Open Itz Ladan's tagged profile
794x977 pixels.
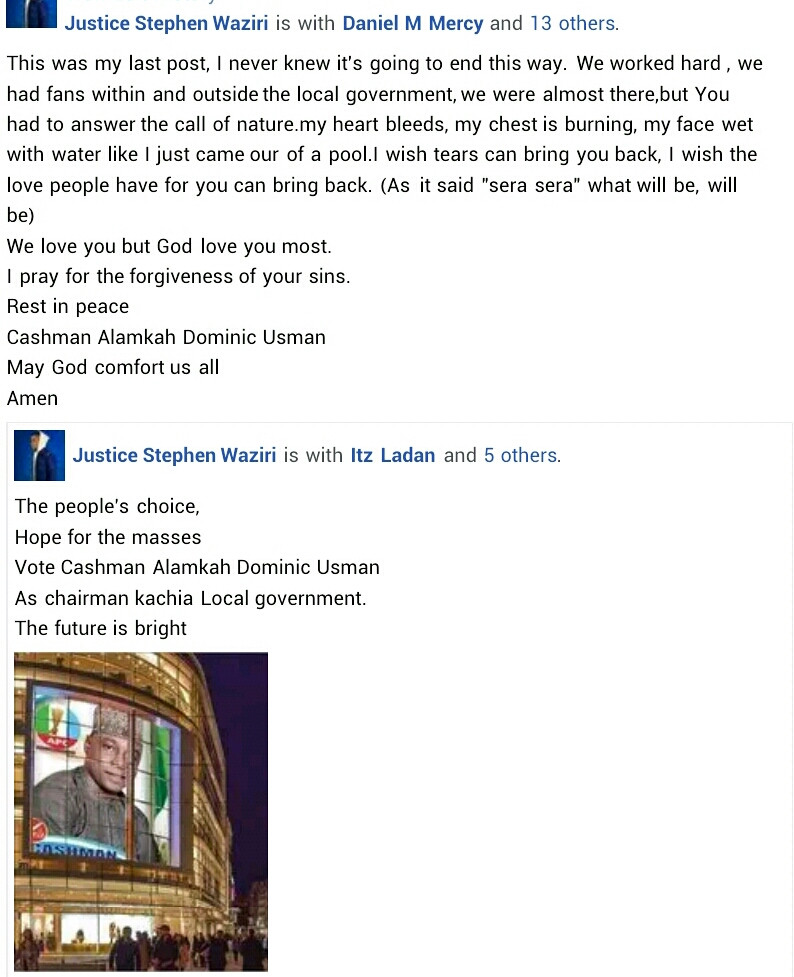(392, 455)
